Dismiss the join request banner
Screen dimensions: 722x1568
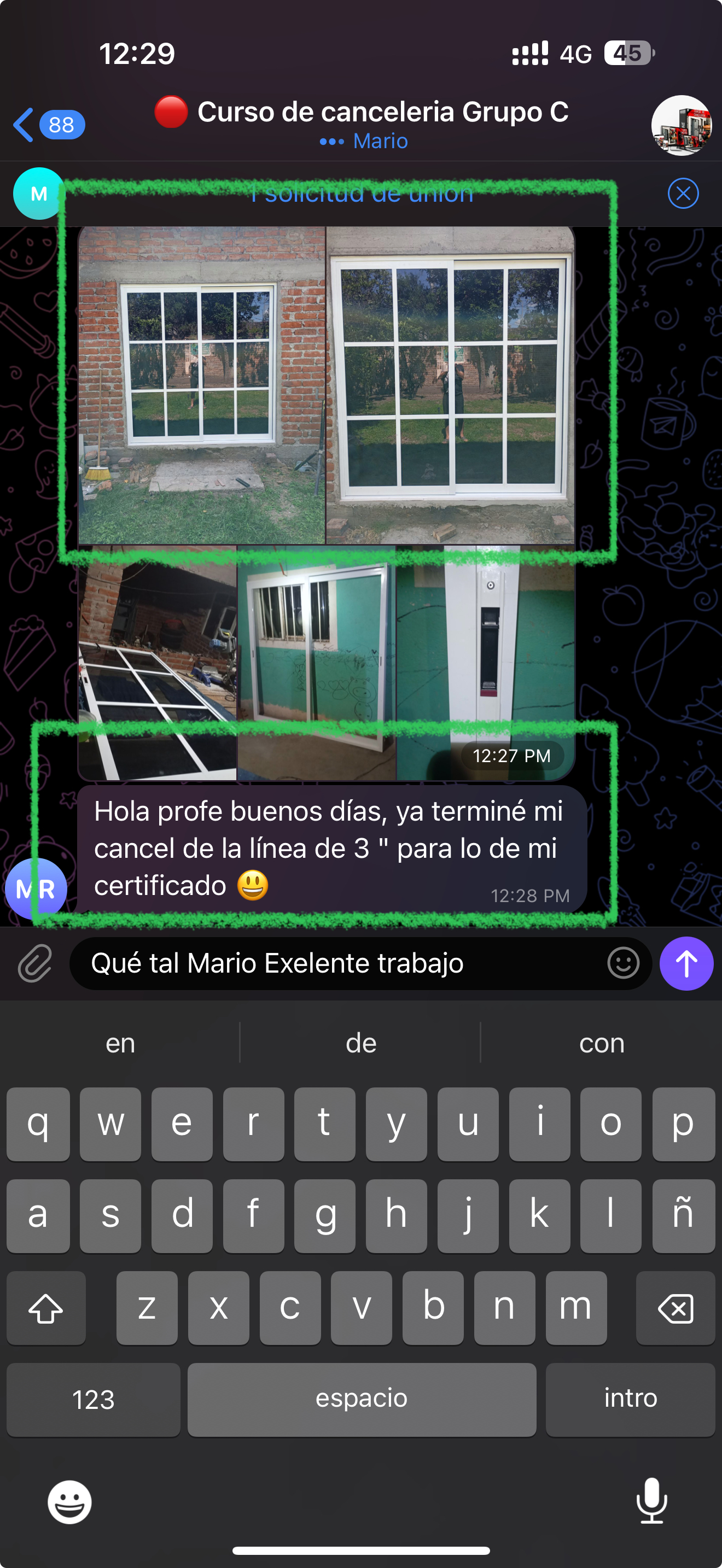(x=683, y=194)
